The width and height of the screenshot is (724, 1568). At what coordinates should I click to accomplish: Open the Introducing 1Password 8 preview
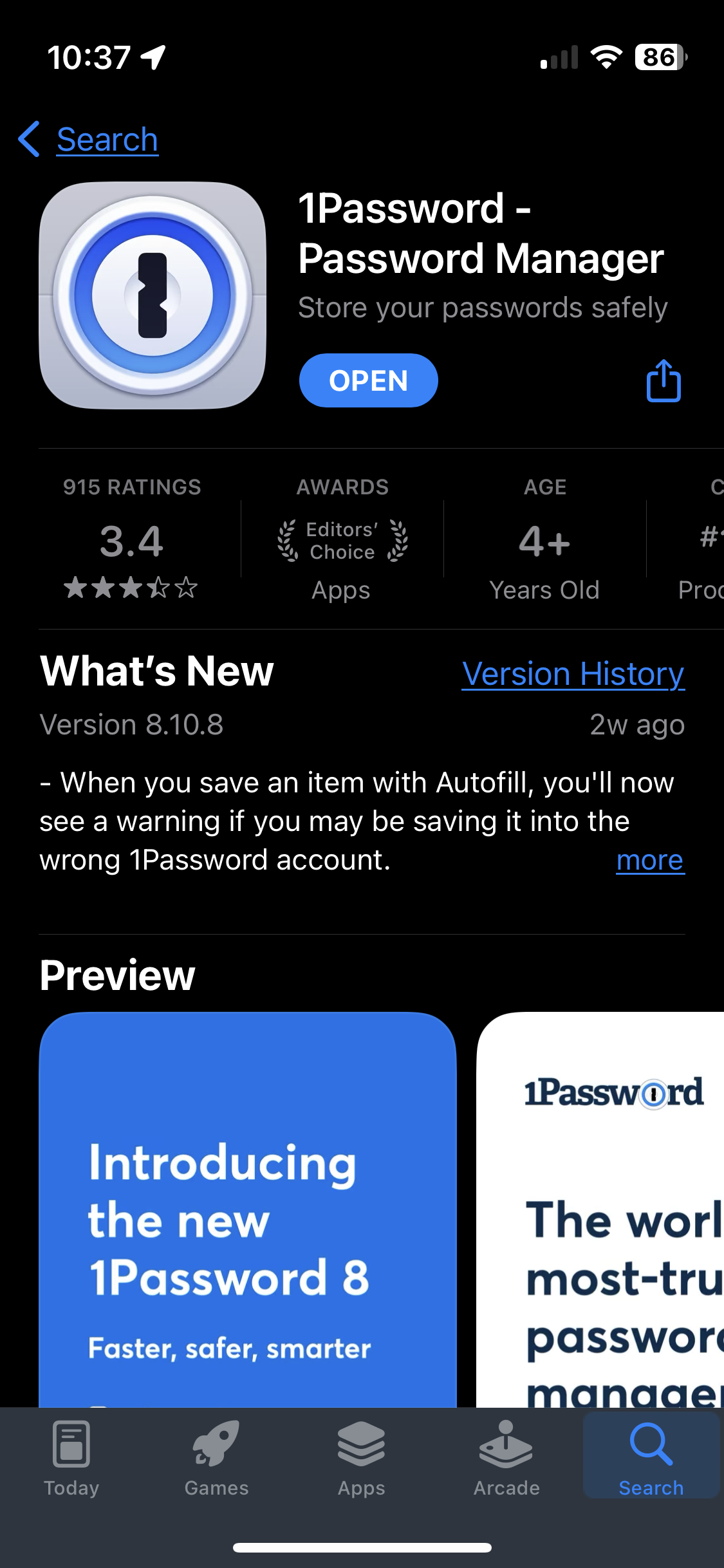(x=248, y=1210)
